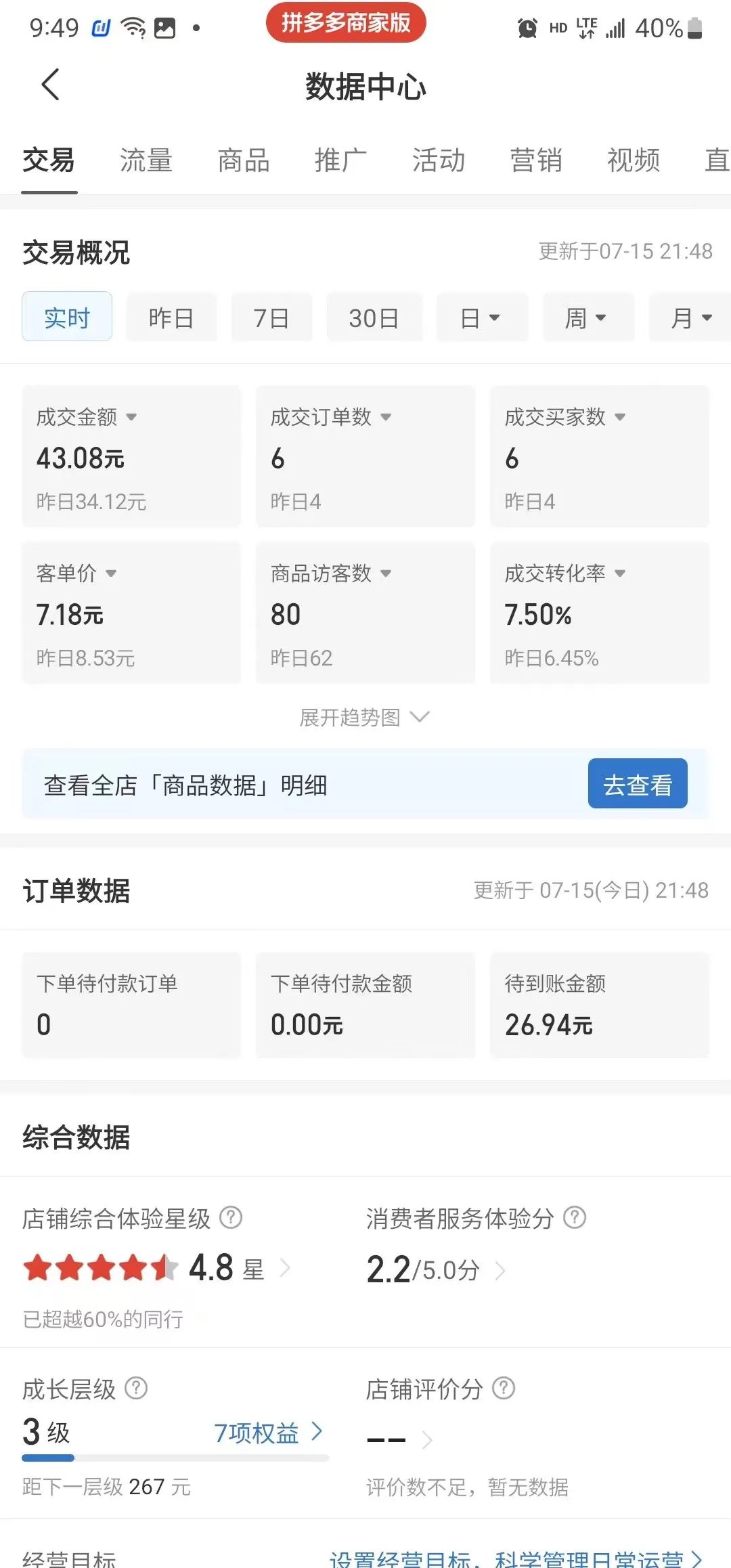
Task: Tap the help icon beside 消费者服务体验分
Action: (x=576, y=1217)
